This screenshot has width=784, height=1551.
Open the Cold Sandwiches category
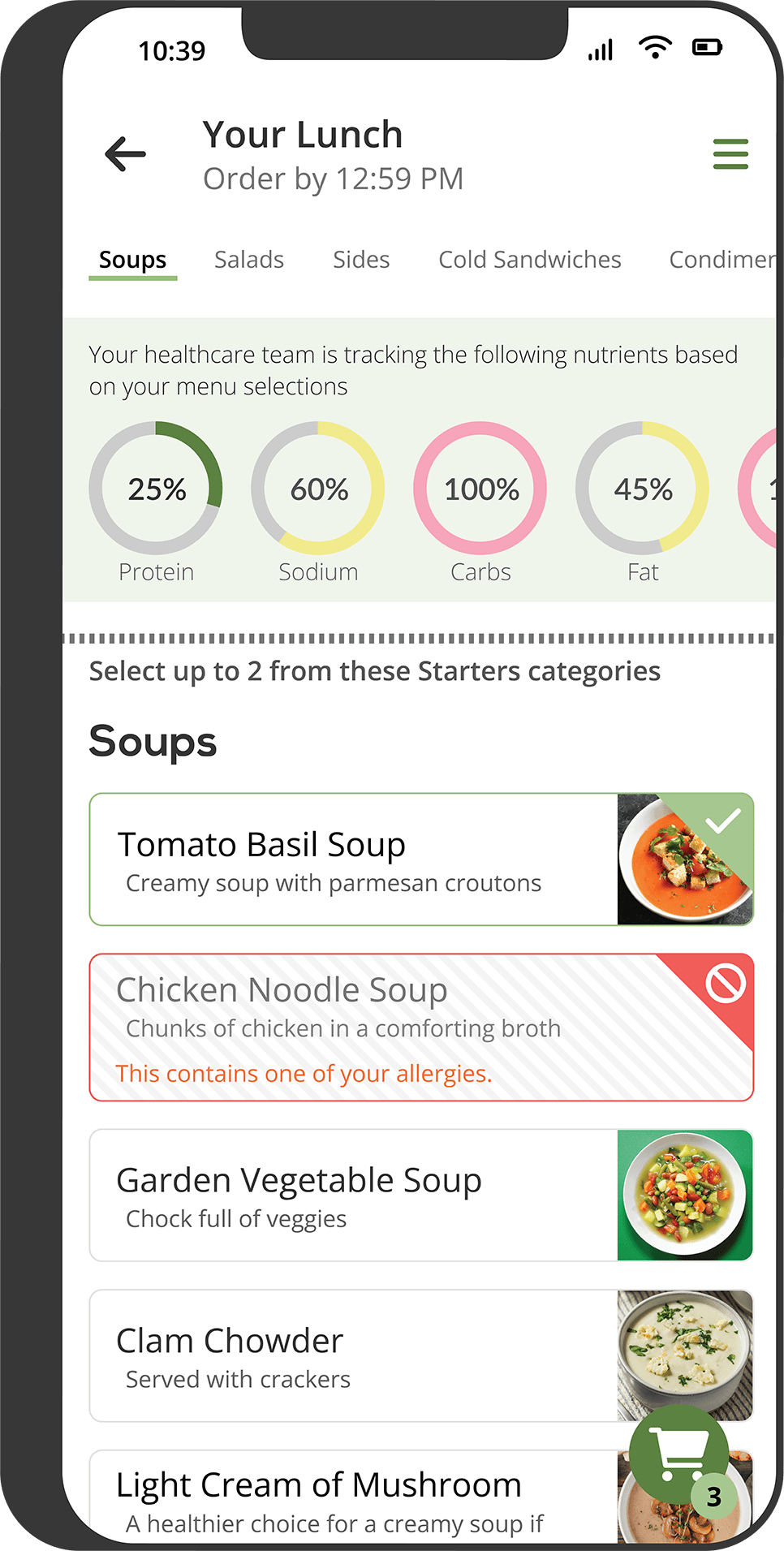click(x=529, y=260)
